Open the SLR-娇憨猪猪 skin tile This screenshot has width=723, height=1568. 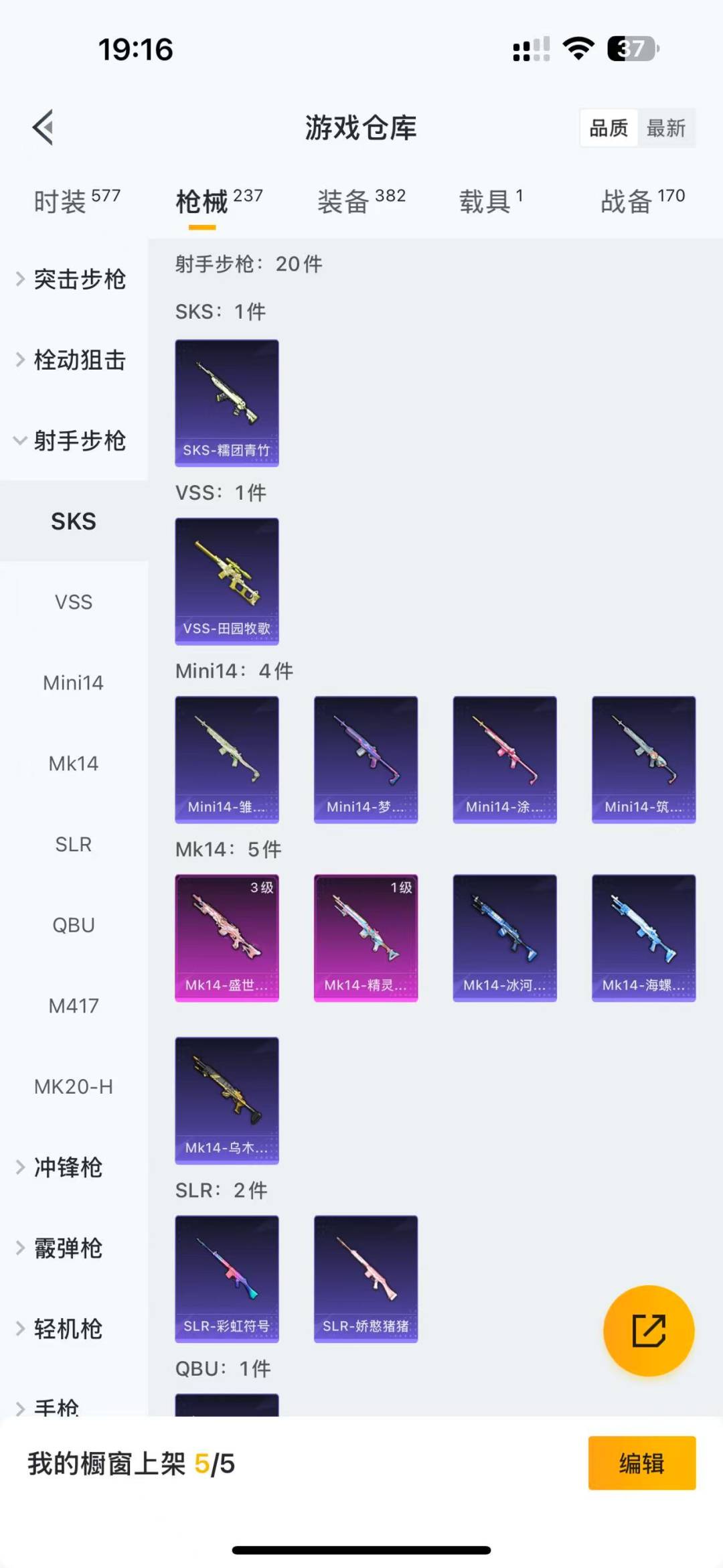click(366, 1279)
